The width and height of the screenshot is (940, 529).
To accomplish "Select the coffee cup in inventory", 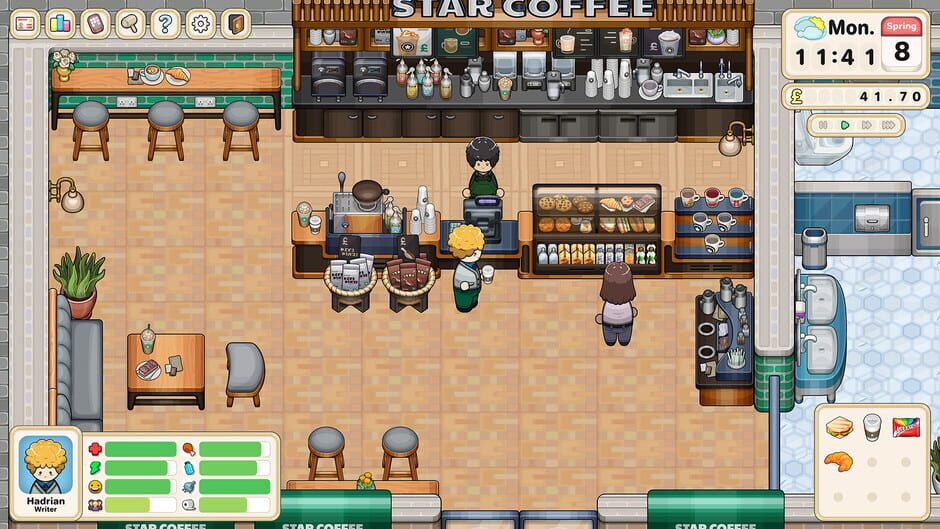I will (872, 427).
